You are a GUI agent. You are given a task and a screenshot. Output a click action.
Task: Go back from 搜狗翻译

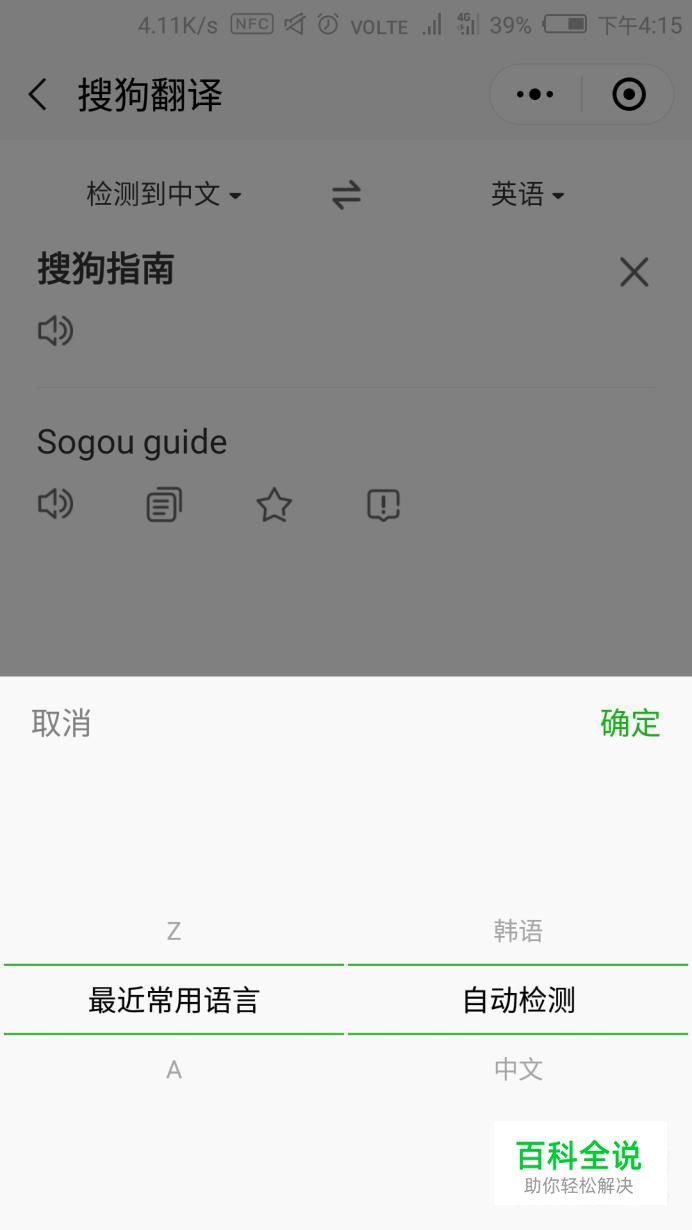pos(37,95)
